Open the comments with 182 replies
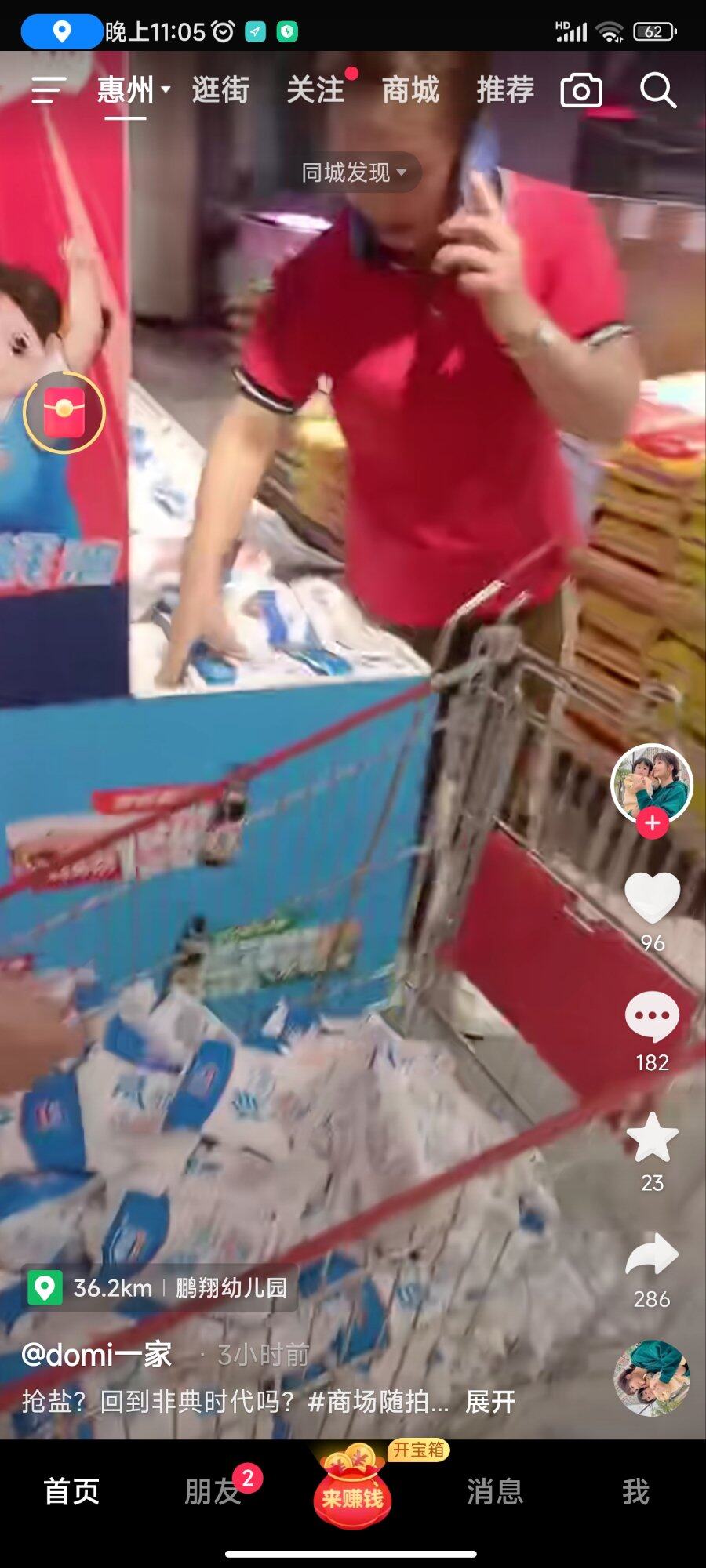706x1568 pixels. (x=652, y=1017)
